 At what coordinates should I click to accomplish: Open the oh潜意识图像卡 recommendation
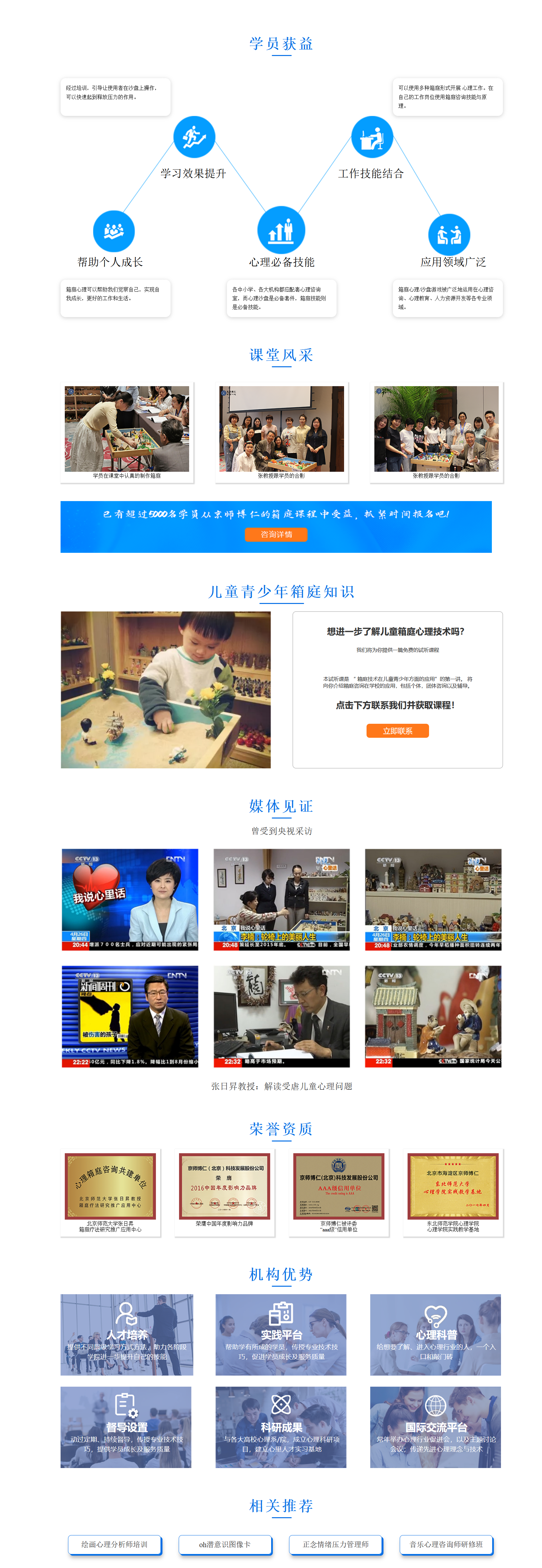point(225,1544)
